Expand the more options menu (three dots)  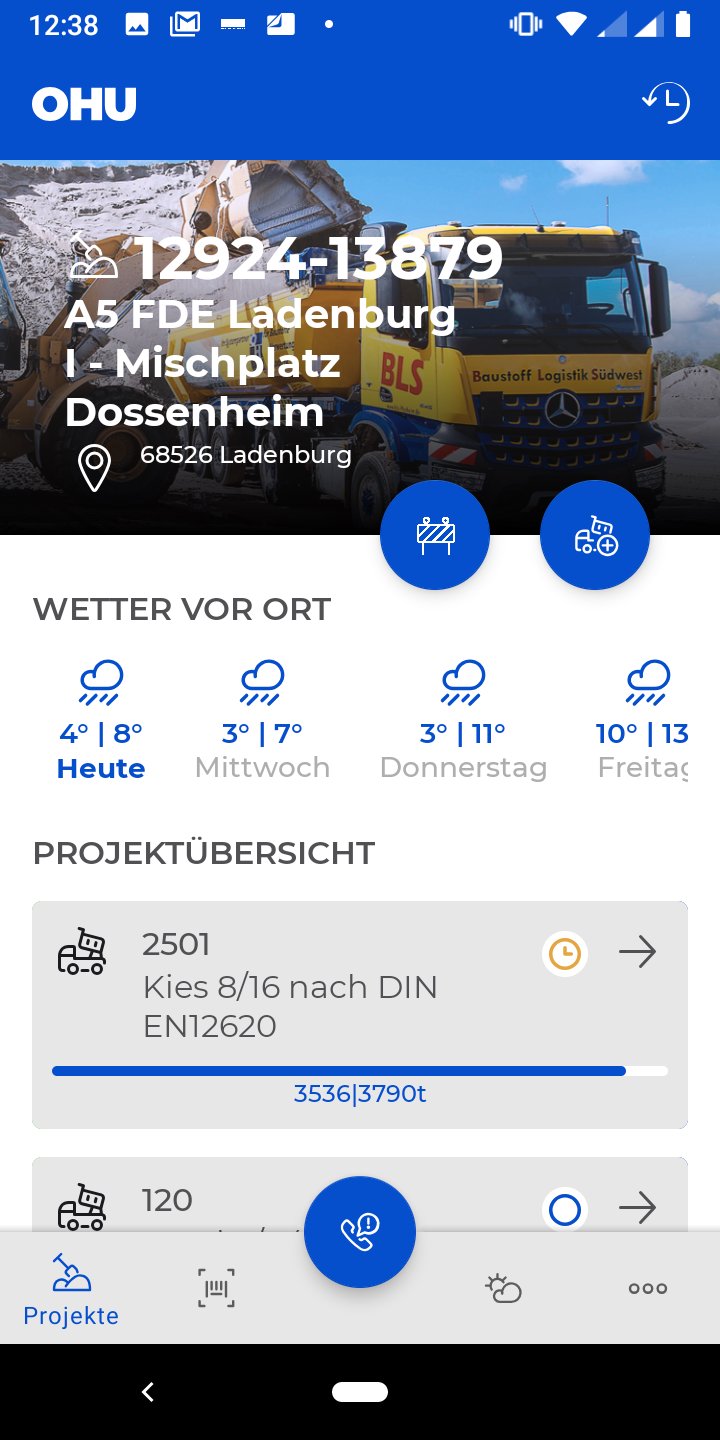[647, 1288]
